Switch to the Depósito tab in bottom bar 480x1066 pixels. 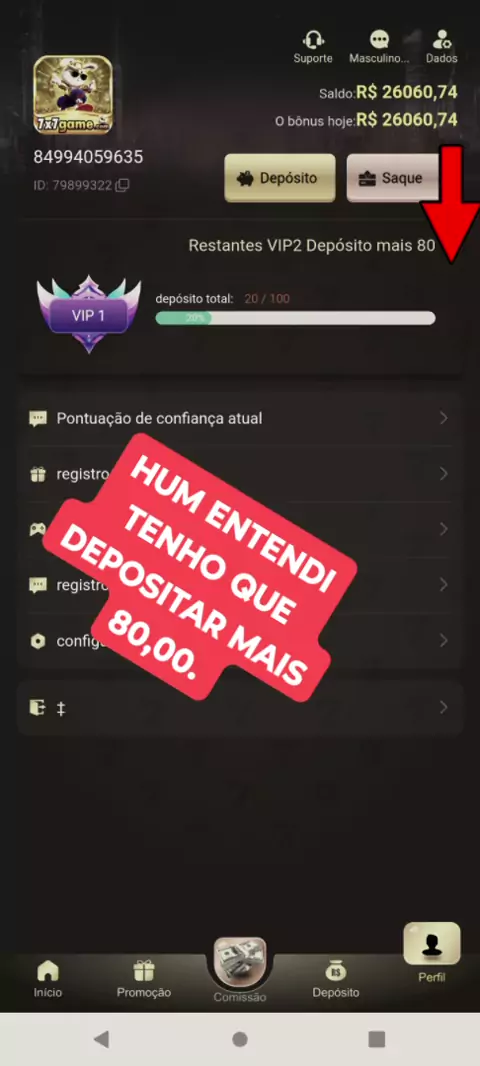[336, 979]
